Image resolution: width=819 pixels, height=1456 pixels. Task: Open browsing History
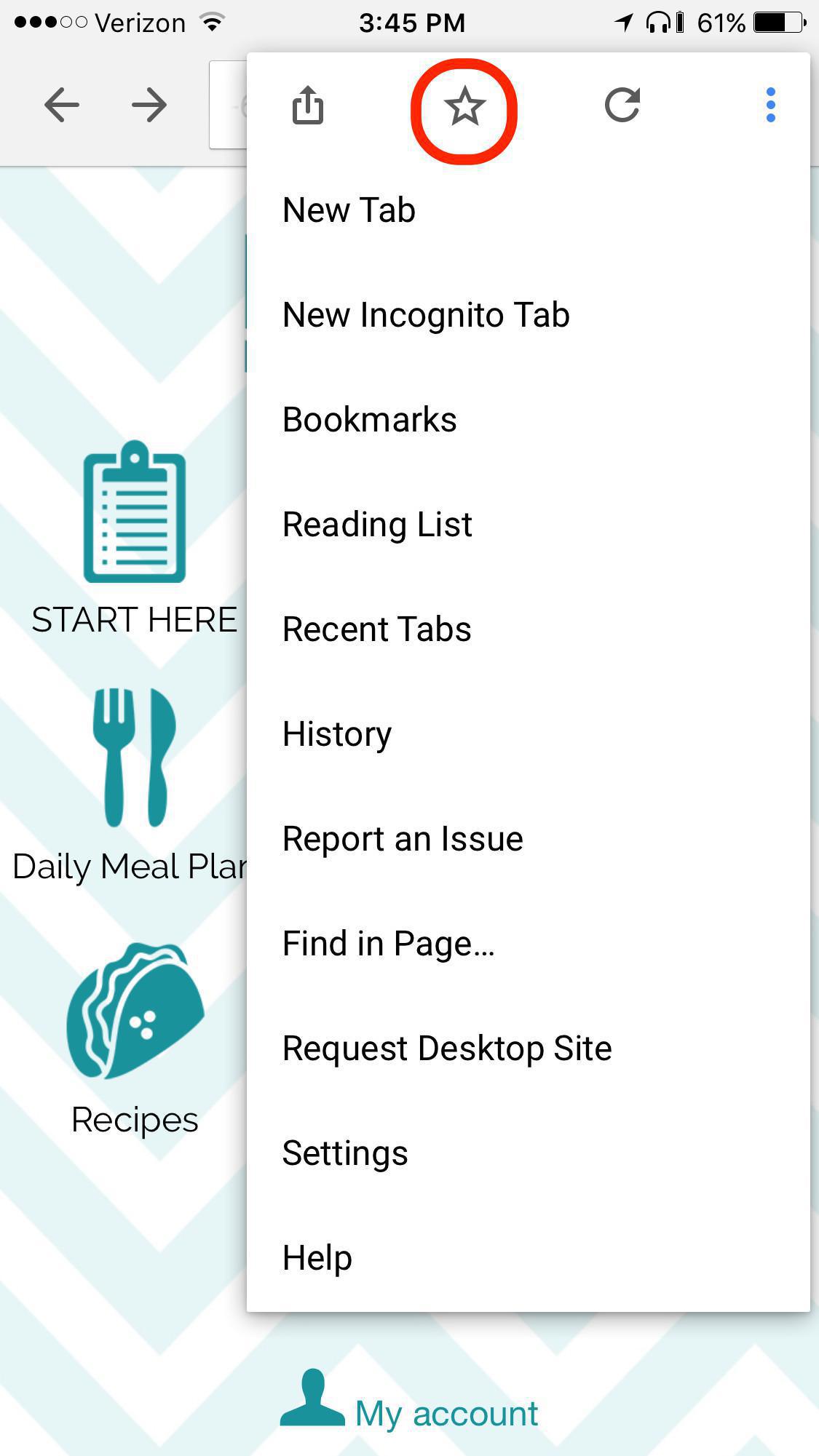[x=336, y=733]
